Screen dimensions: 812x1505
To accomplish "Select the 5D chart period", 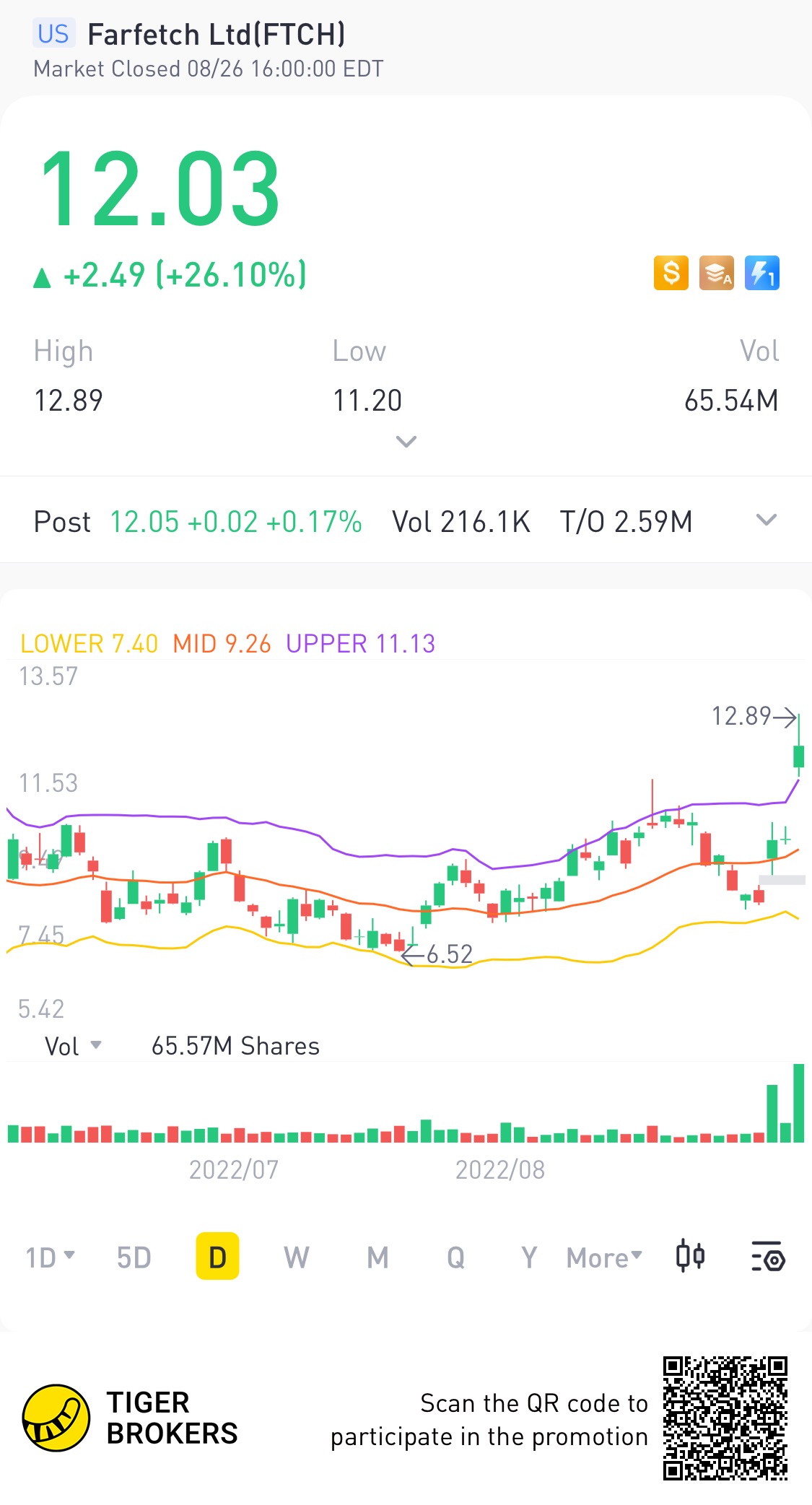I will click(134, 1257).
